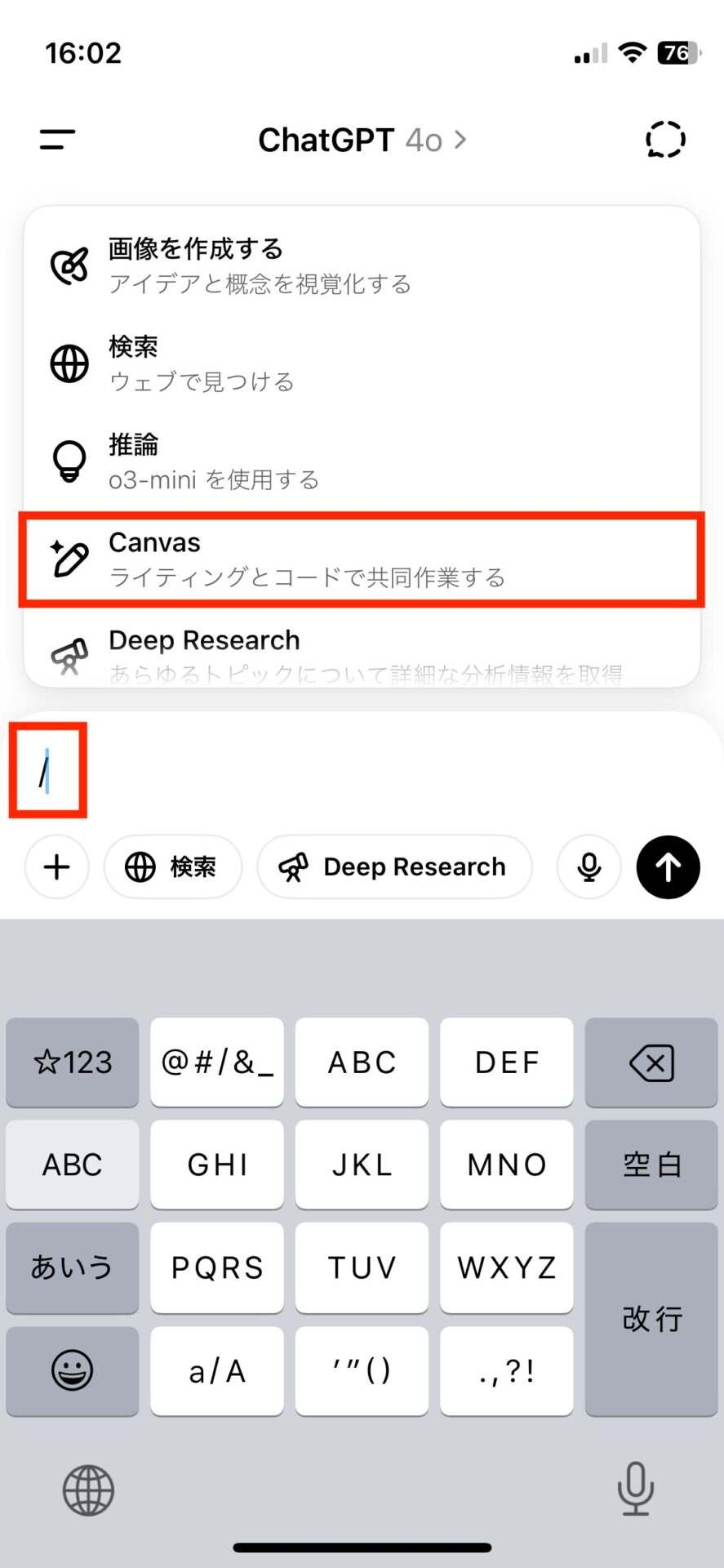Hit the keyboard backspace key

651,1062
